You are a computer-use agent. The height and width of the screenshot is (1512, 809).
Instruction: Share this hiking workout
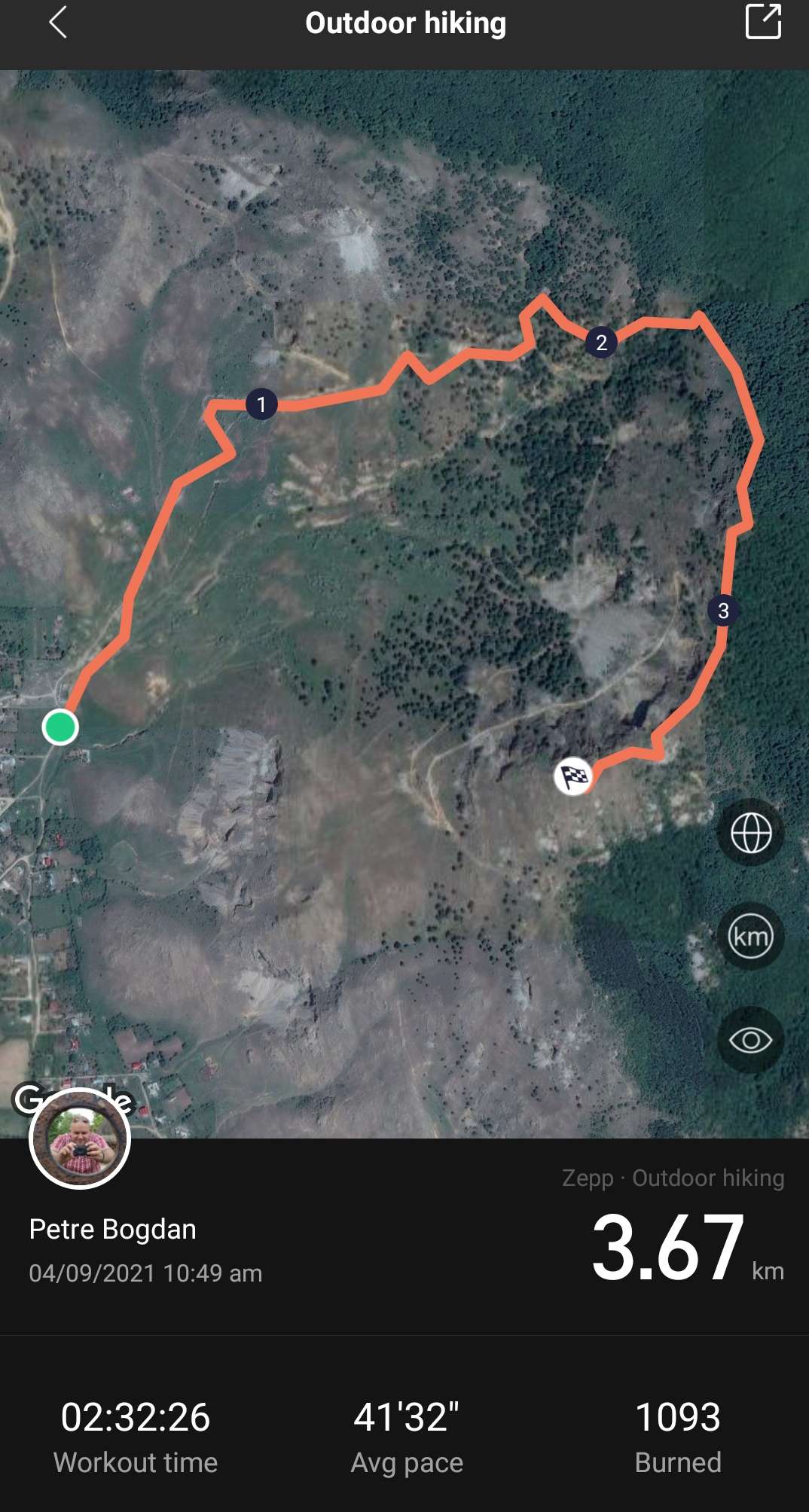coord(762,21)
